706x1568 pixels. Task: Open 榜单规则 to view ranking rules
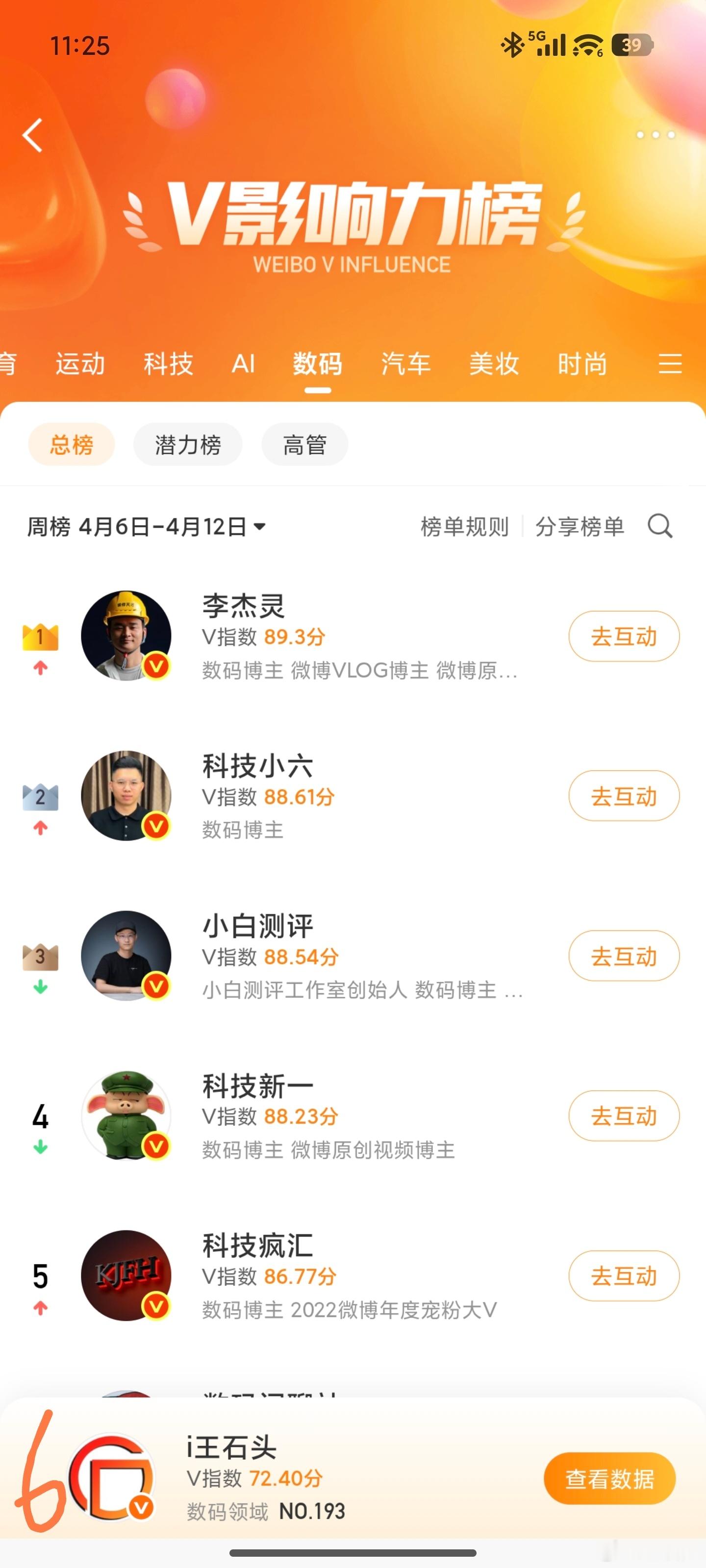click(465, 527)
